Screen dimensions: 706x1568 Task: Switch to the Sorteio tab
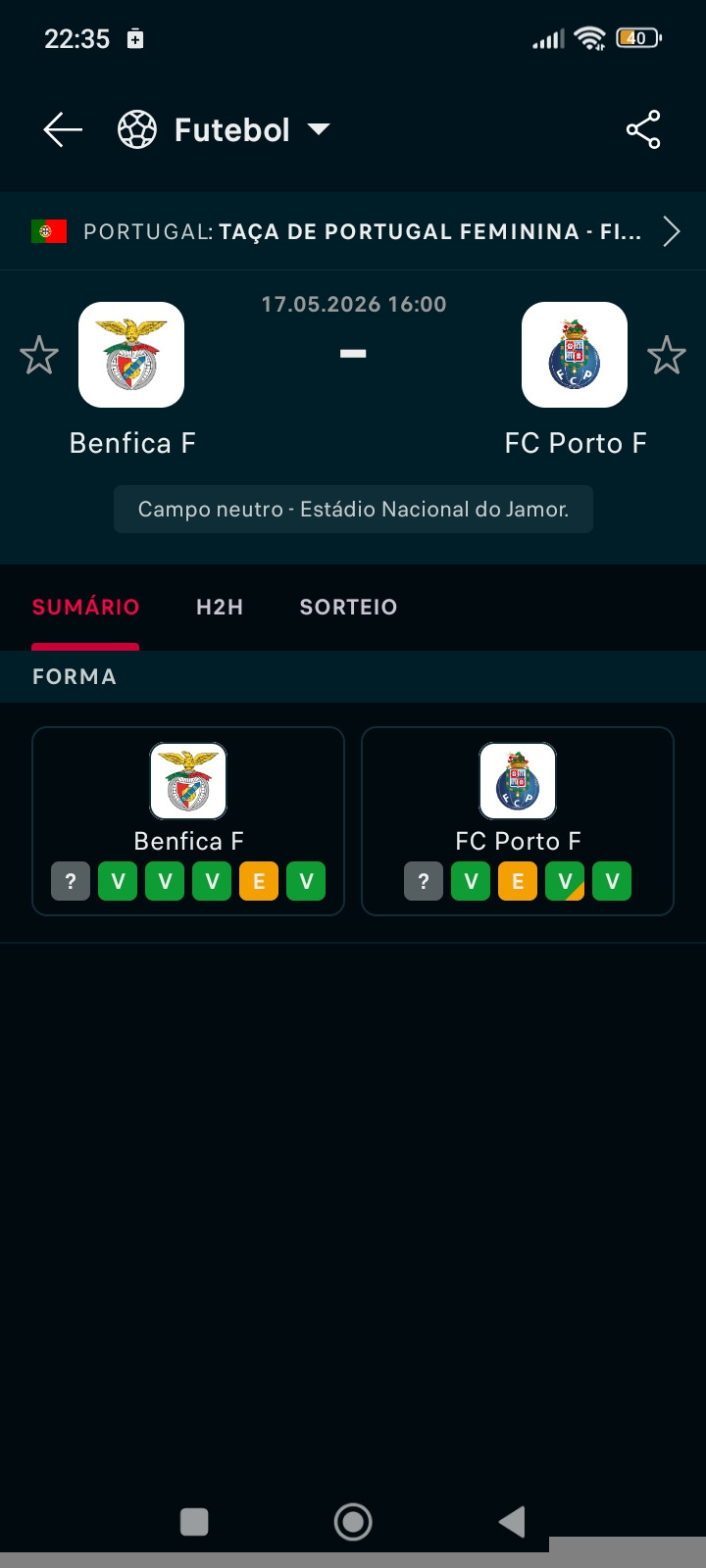[348, 607]
